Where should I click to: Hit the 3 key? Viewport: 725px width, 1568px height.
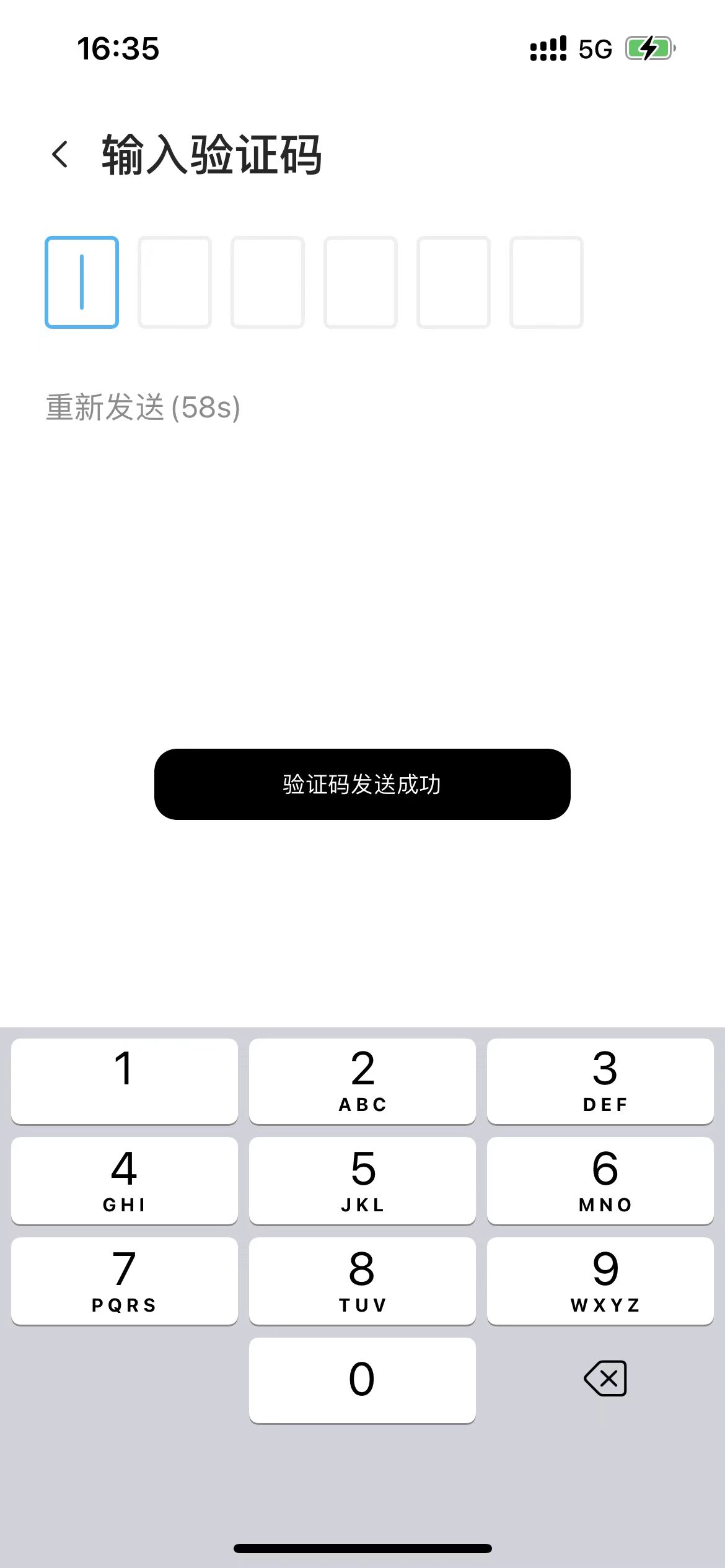(x=600, y=1081)
